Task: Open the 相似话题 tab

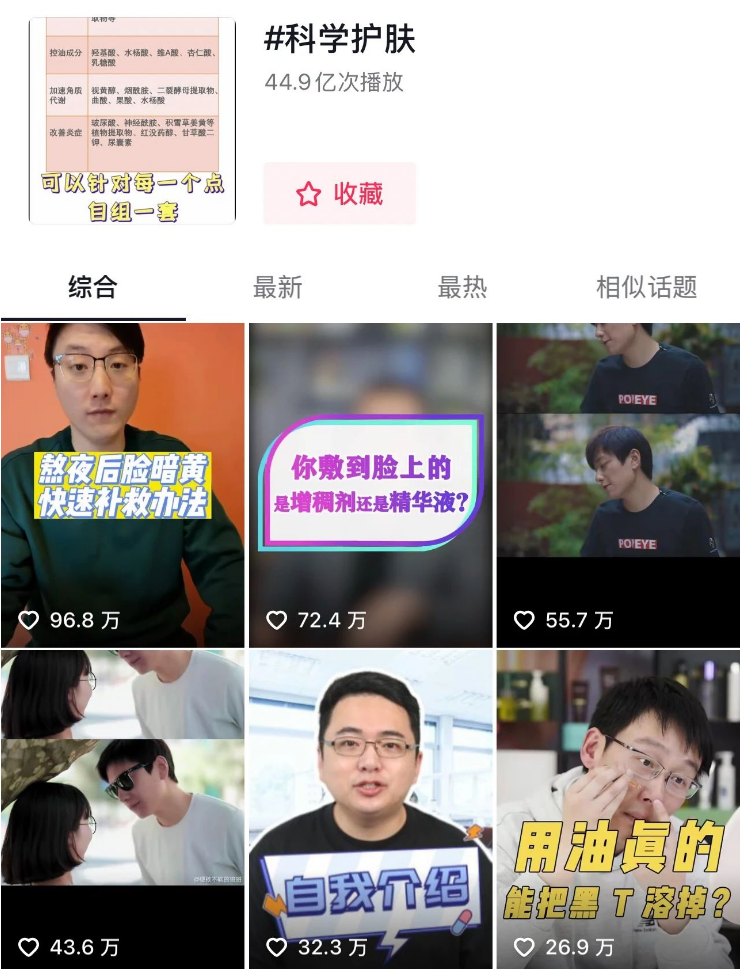Action: [x=646, y=288]
